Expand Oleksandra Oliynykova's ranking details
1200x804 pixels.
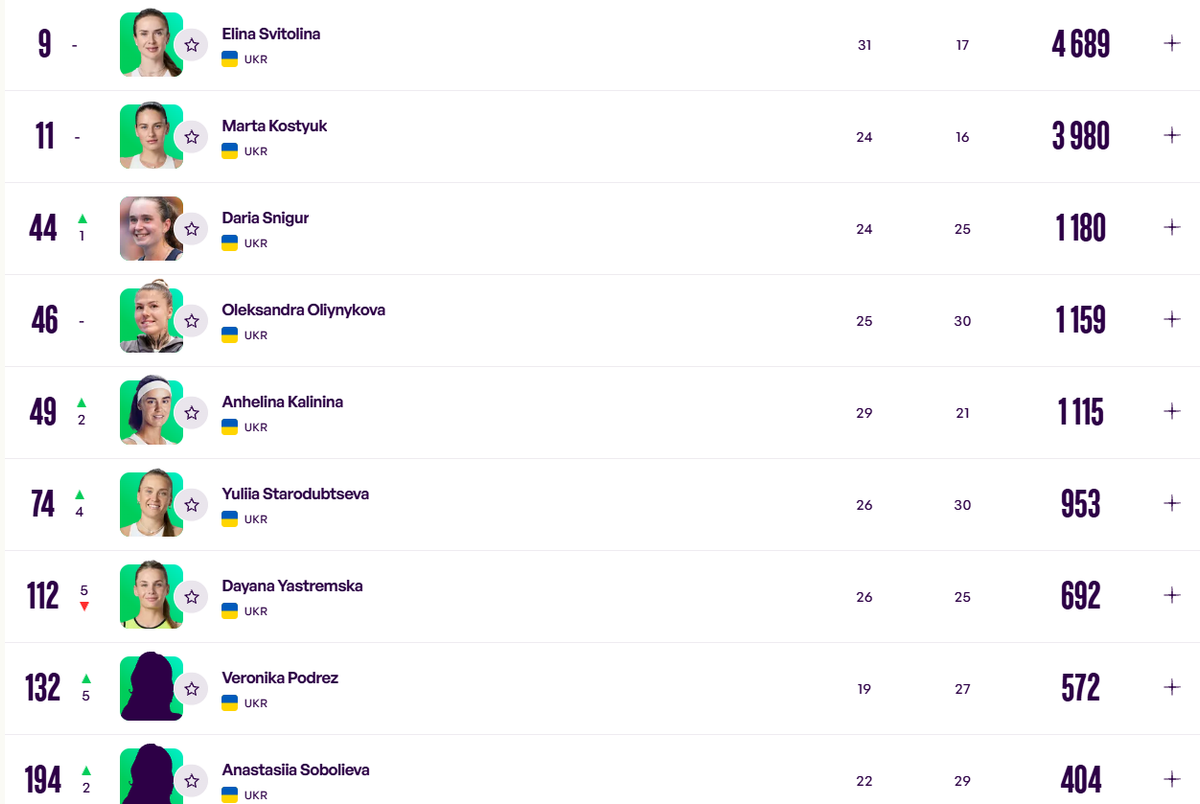click(1172, 319)
